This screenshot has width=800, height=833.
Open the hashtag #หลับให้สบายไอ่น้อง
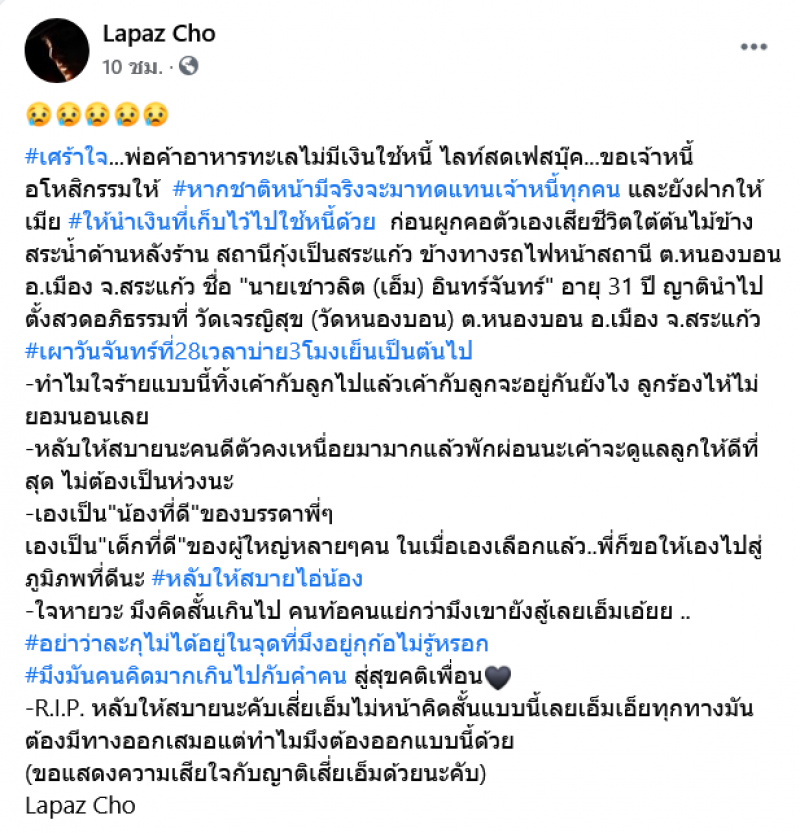[271, 578]
